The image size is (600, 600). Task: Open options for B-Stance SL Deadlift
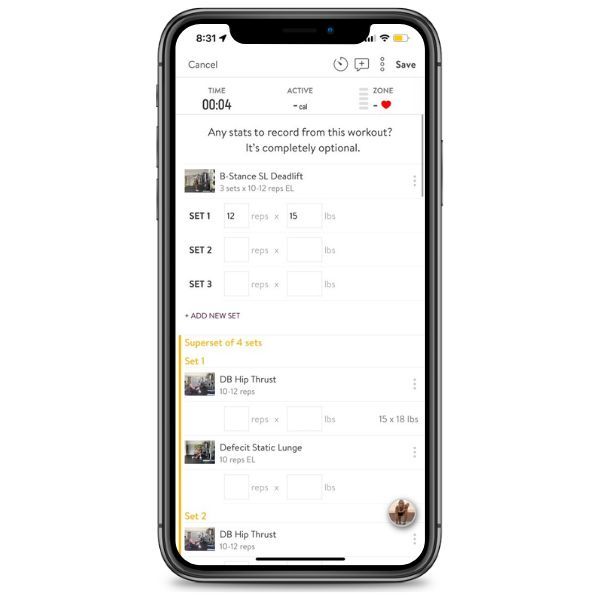point(414,181)
